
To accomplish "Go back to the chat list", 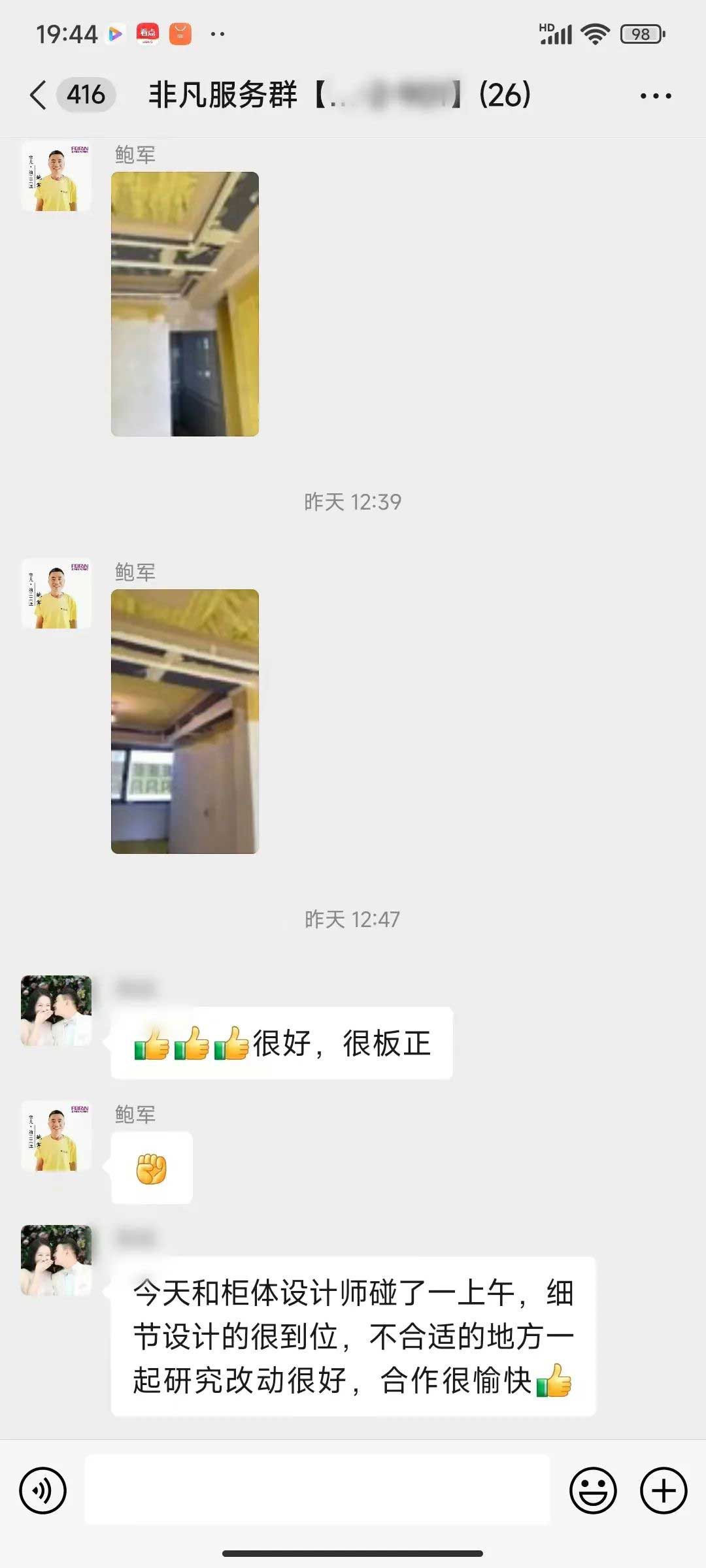I will click(39, 95).
